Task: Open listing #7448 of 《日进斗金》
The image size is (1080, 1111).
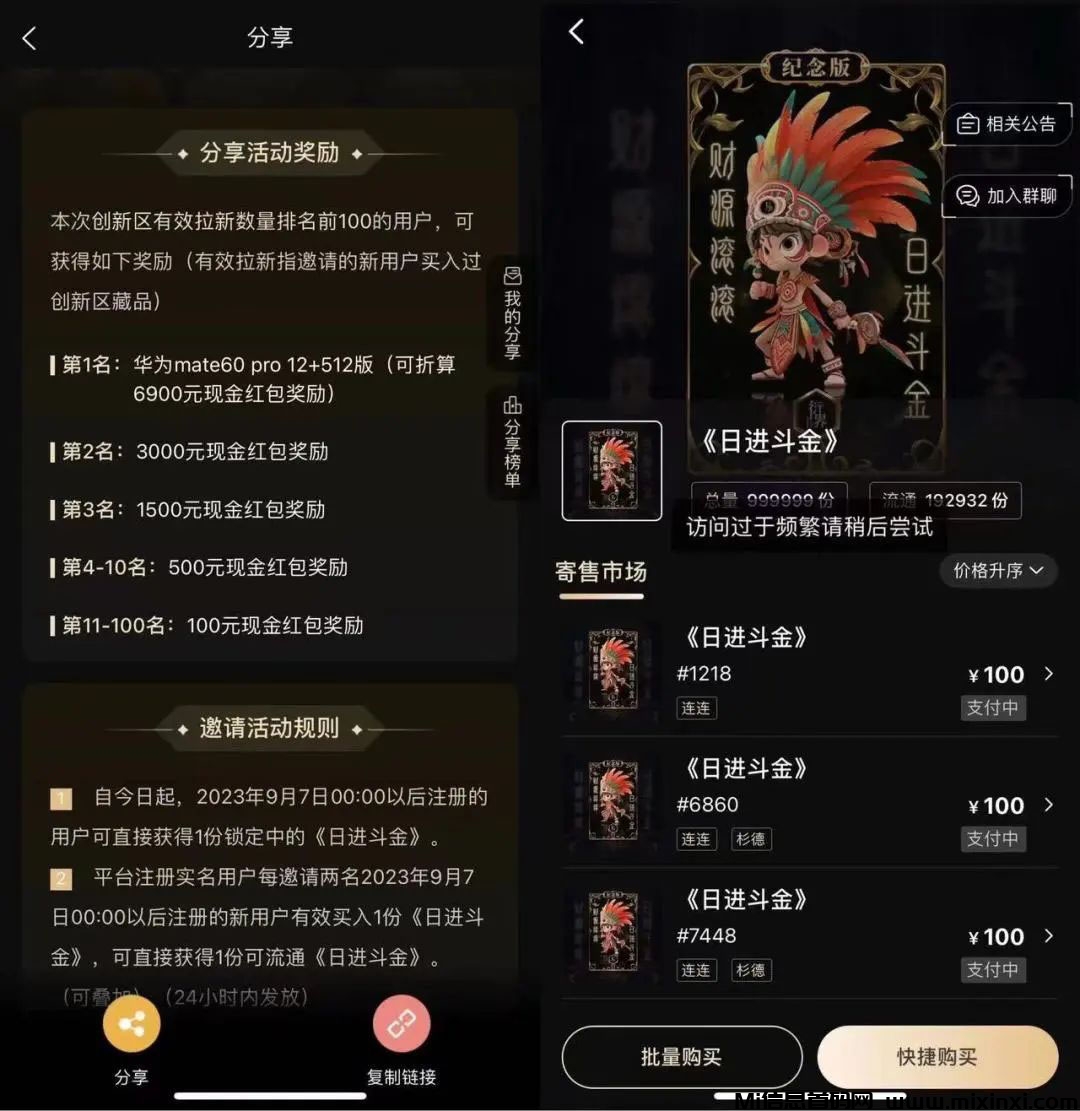Action: click(x=810, y=934)
